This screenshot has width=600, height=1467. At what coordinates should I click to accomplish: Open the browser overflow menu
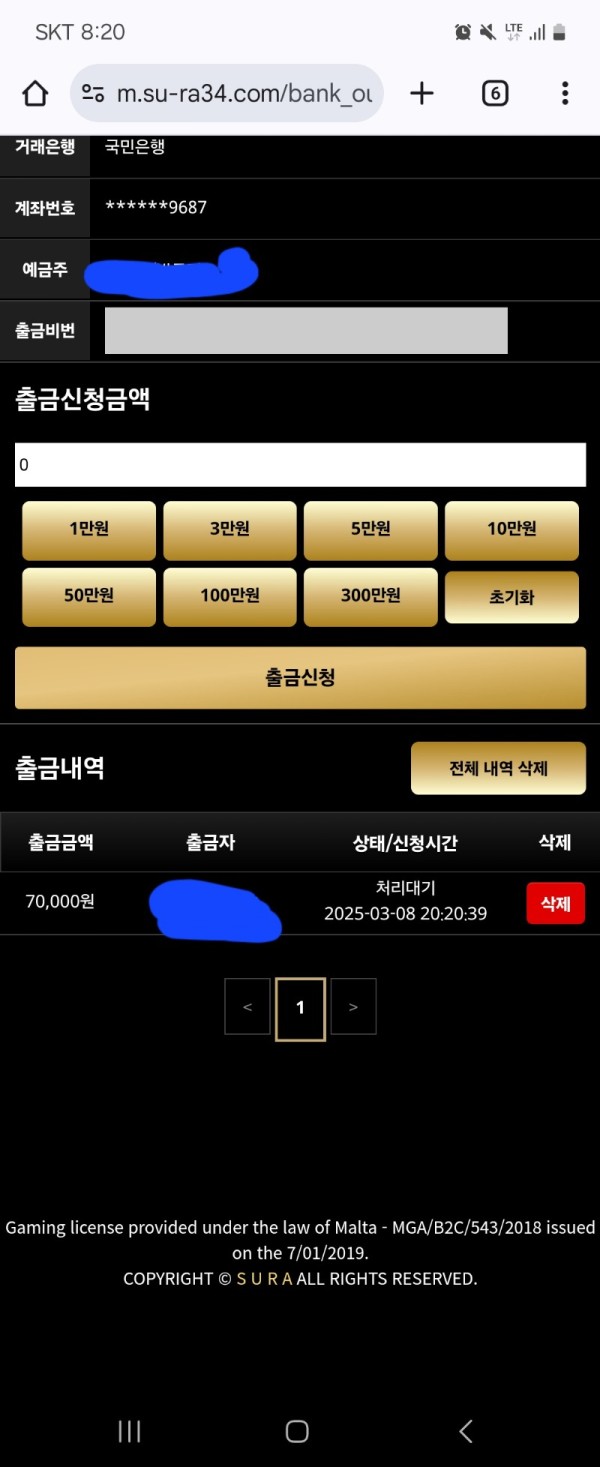point(564,94)
